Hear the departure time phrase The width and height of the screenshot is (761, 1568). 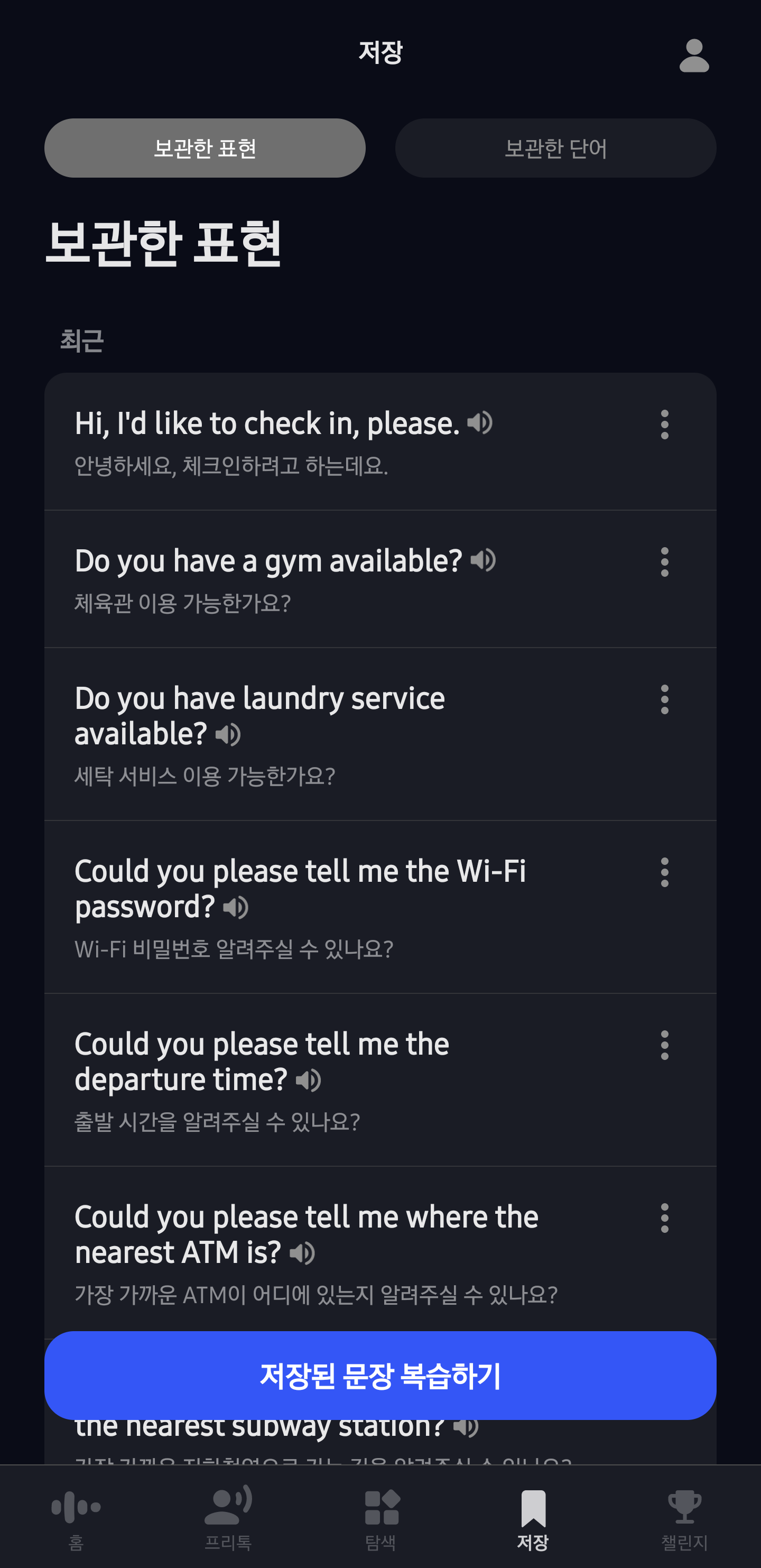click(x=309, y=1081)
